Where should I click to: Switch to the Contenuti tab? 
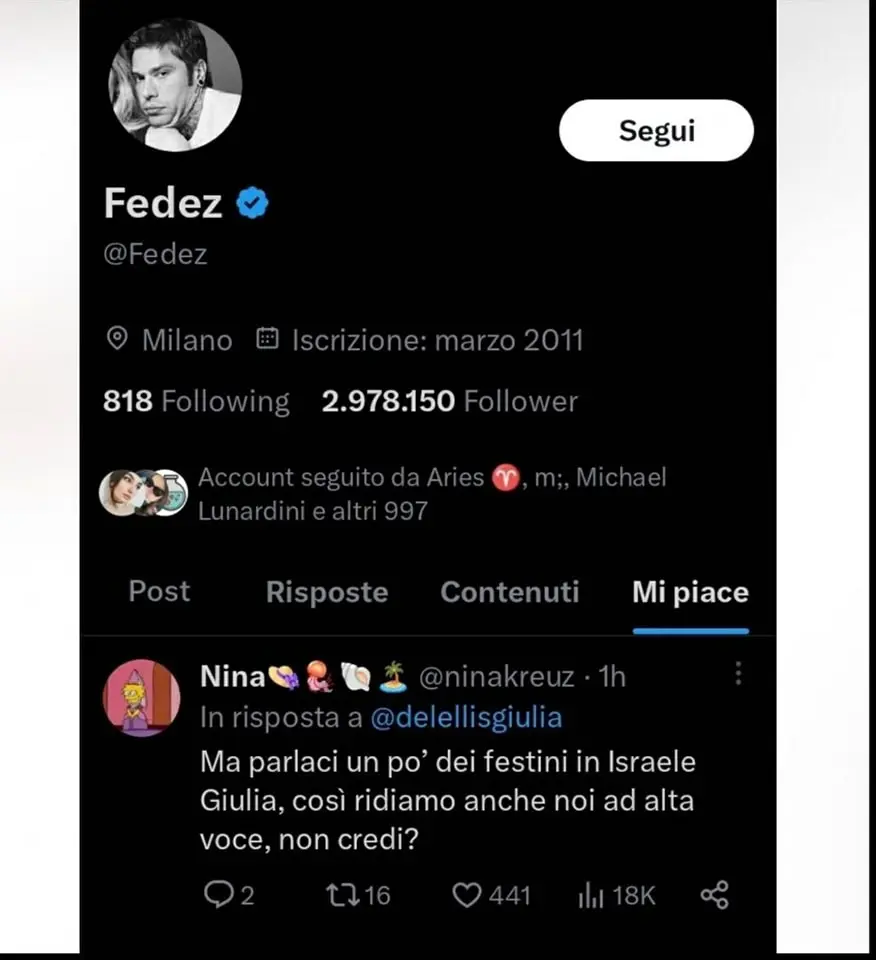pyautogui.click(x=509, y=591)
